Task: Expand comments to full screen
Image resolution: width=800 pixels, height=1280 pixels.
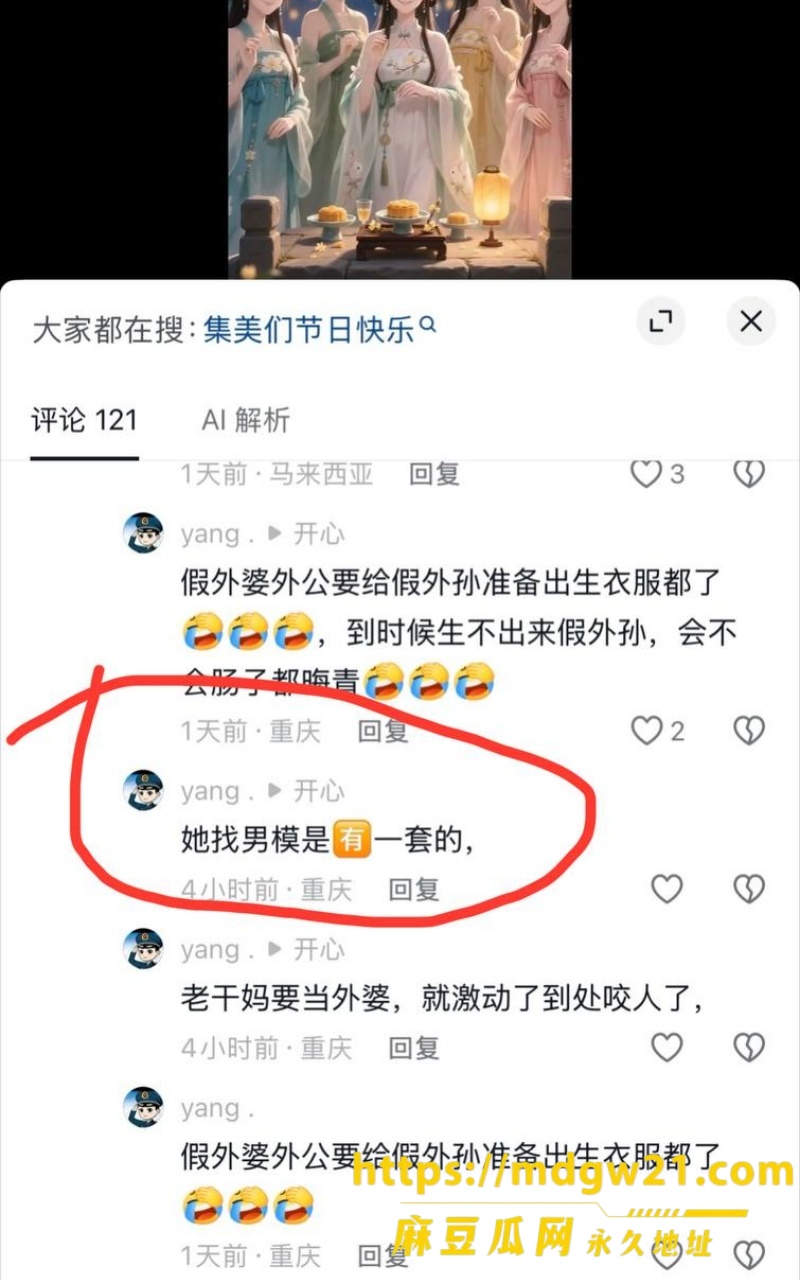Action: (661, 321)
